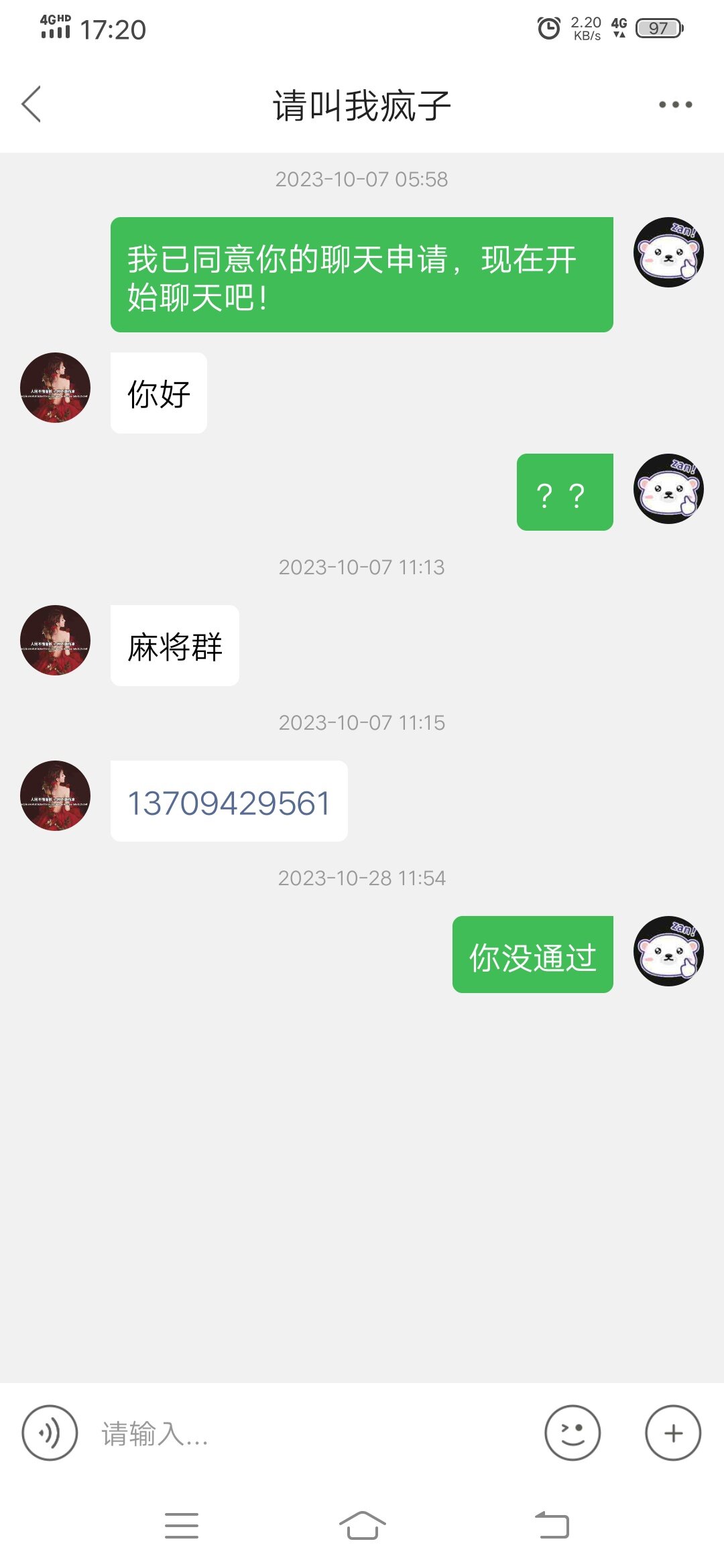Open my bear avatar beside 你没通过
The height and width of the screenshot is (1568, 724).
click(668, 951)
